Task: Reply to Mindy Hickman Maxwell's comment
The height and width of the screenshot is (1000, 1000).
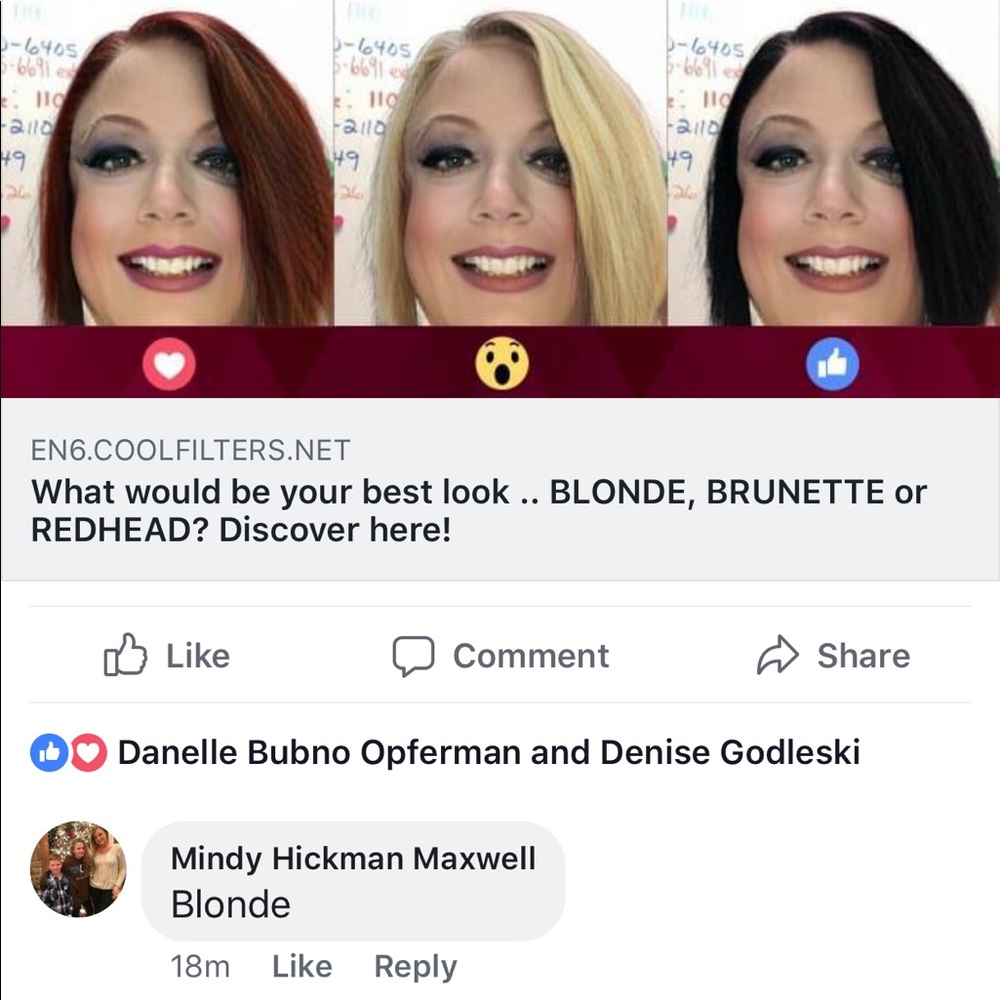Action: coord(415,966)
